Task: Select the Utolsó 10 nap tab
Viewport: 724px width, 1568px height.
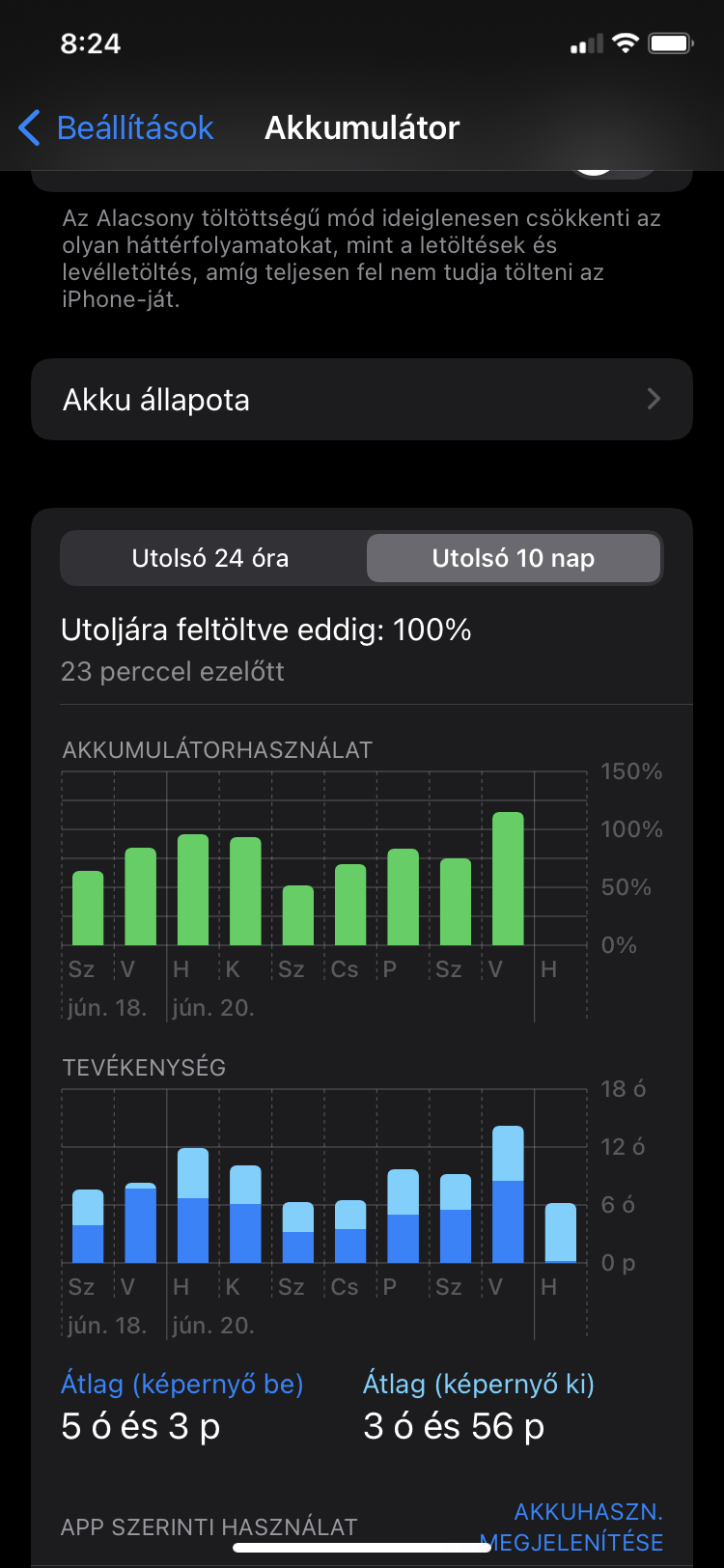Action: pos(514,558)
